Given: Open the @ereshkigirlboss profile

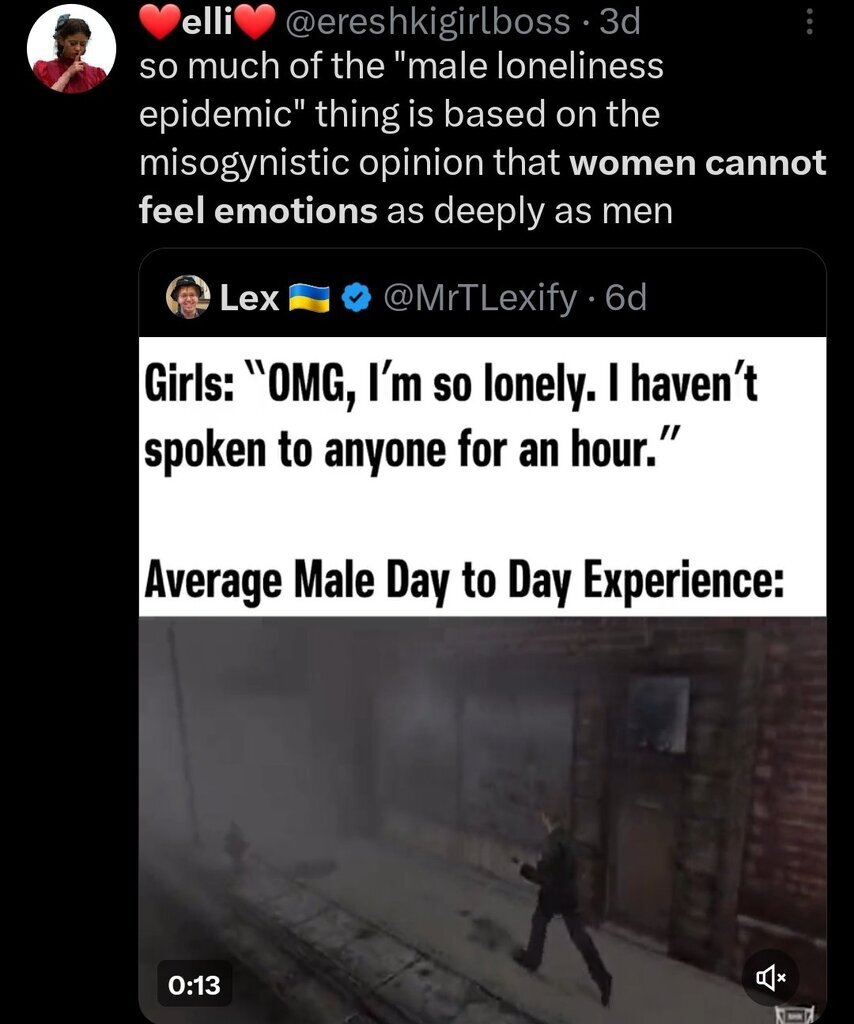Looking at the screenshot, I should 428,21.
